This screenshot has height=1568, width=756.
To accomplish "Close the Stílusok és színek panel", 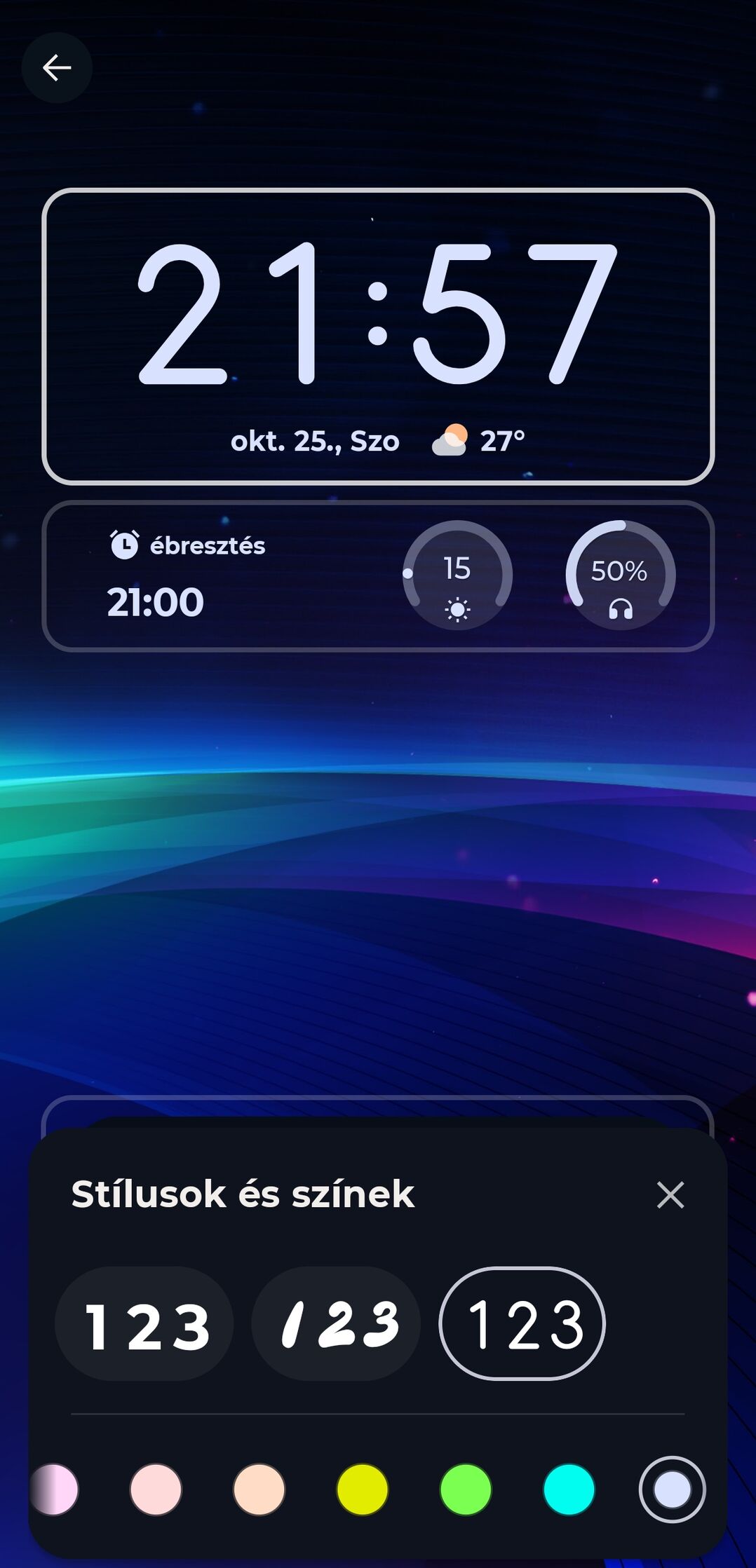I will coord(670,1194).
